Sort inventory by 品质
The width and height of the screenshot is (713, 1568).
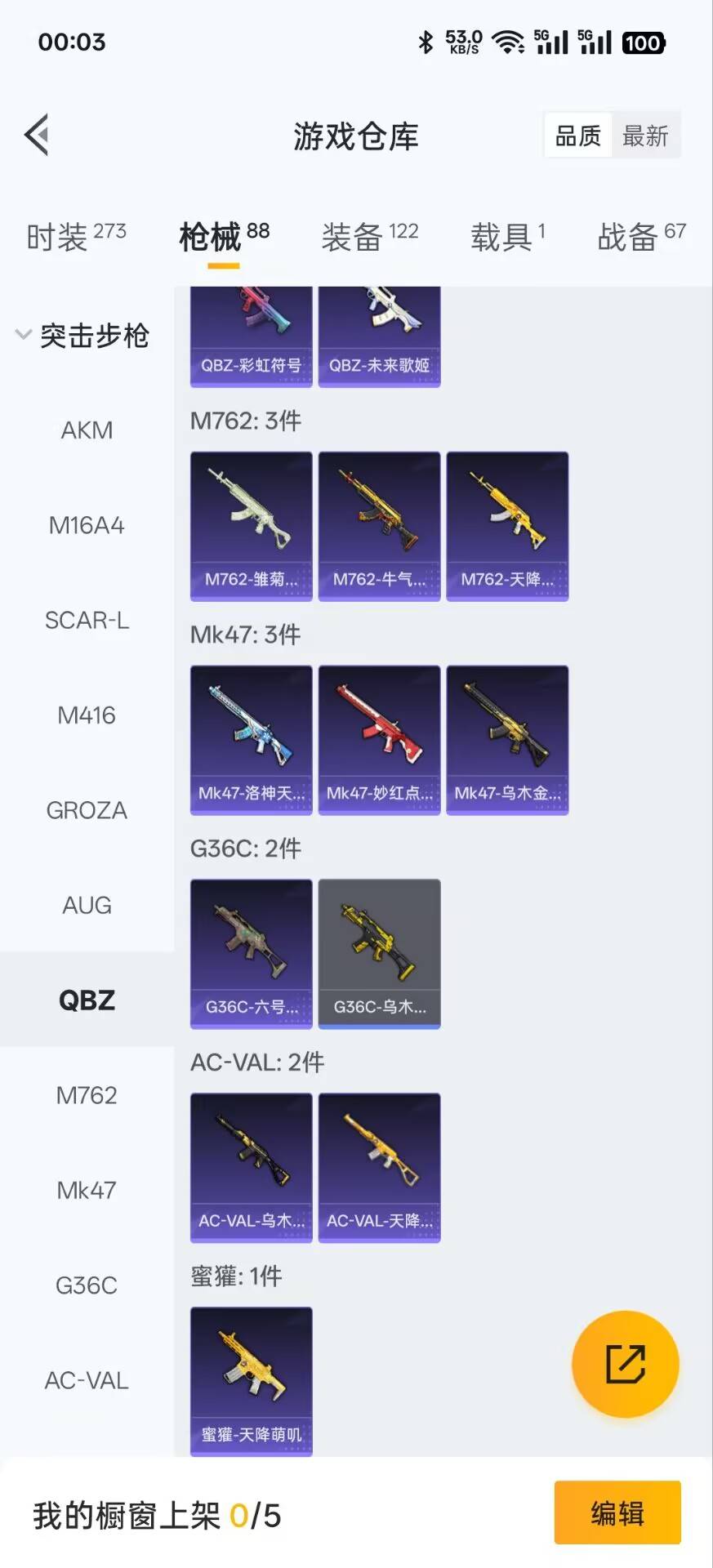(x=577, y=136)
